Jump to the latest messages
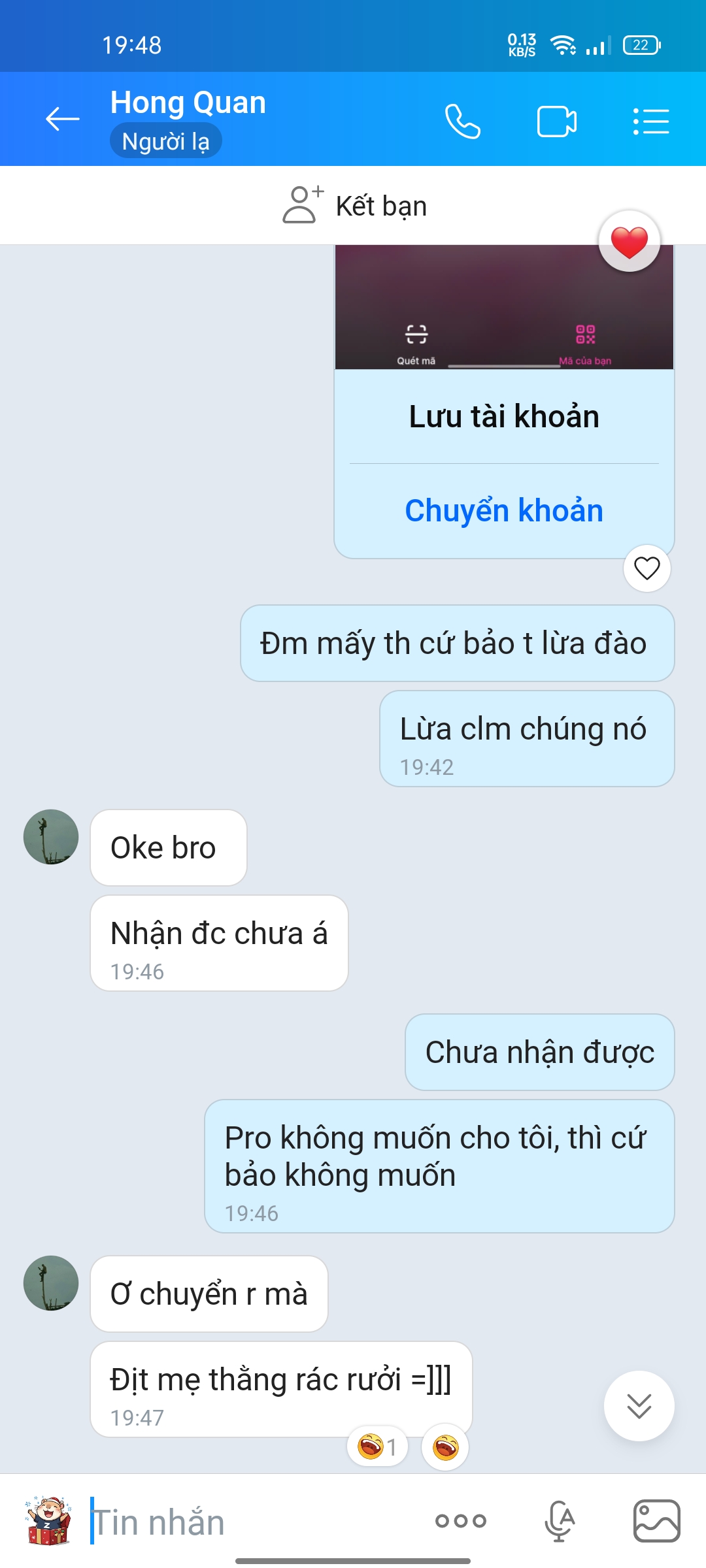This screenshot has width=706, height=1568. pos(639,1405)
